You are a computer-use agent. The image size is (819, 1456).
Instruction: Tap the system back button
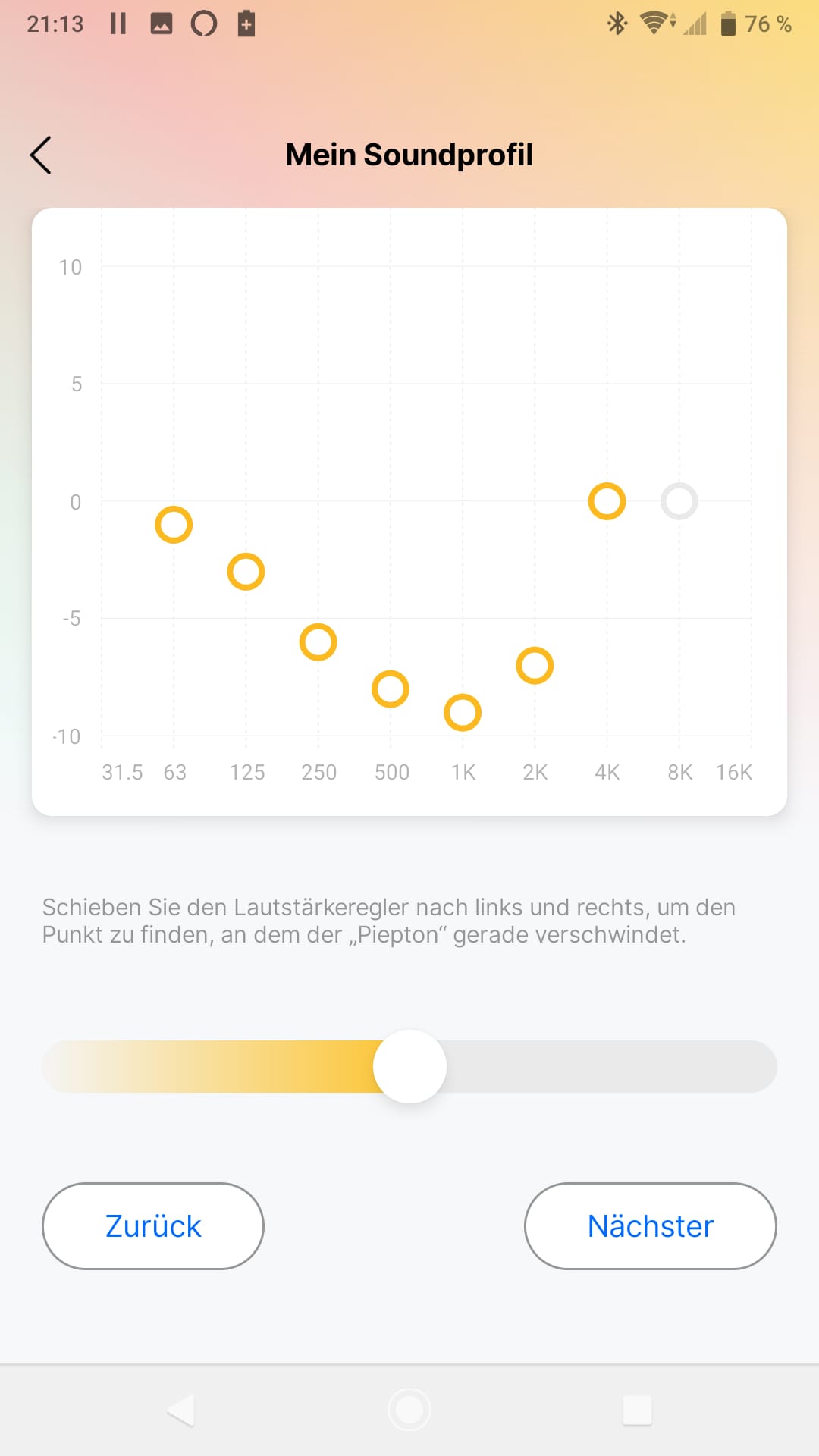pos(181,1410)
